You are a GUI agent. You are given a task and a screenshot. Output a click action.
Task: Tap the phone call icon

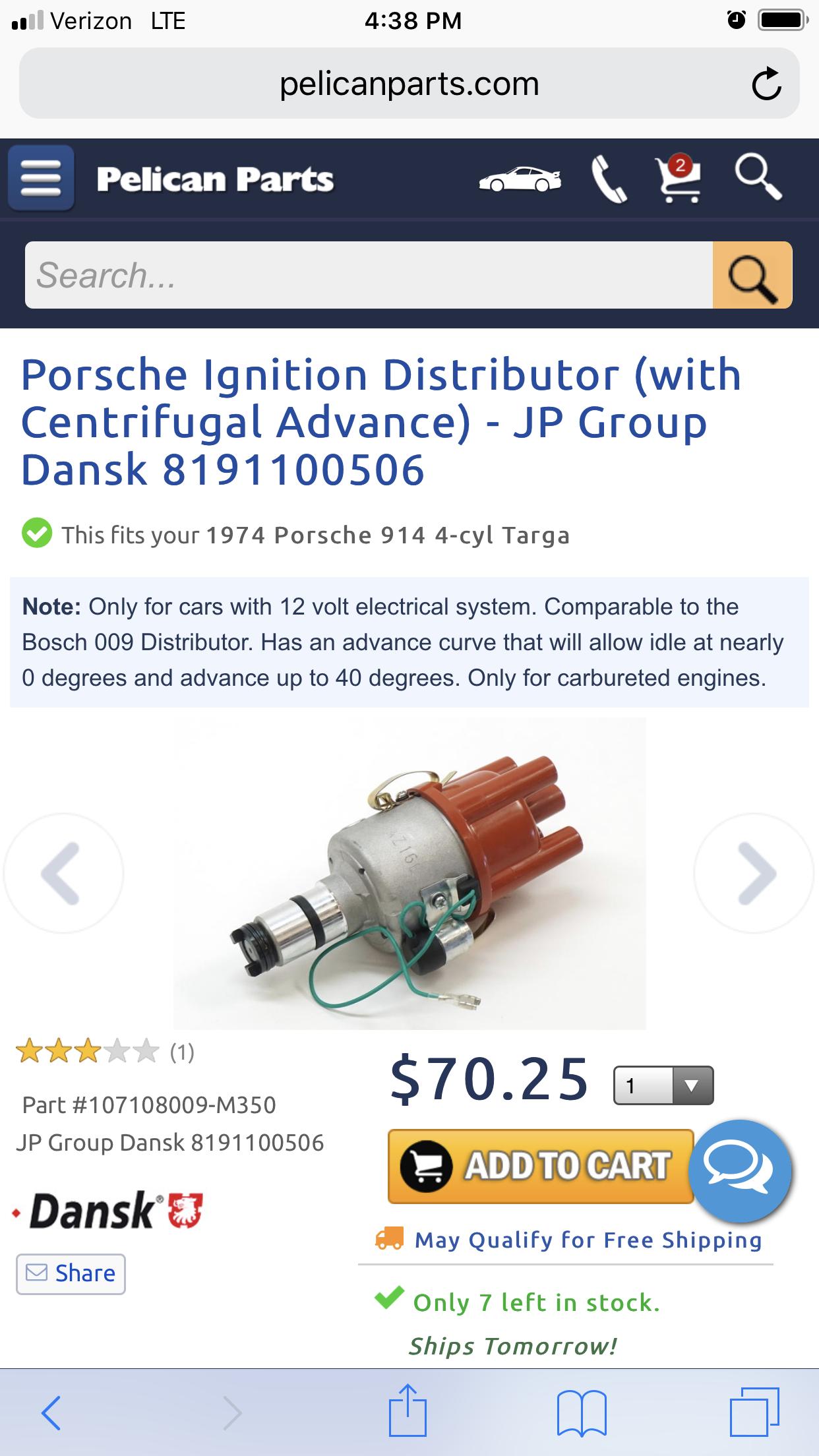609,179
